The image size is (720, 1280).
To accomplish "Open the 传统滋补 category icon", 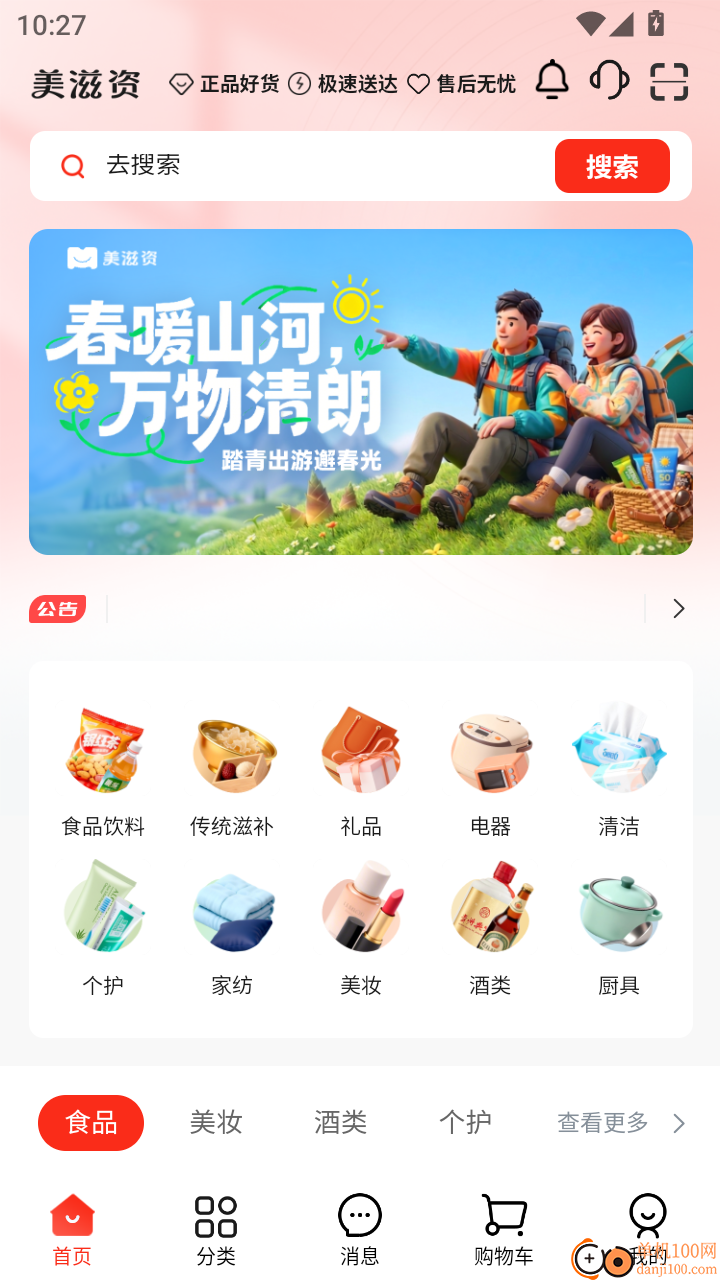I will point(232,752).
